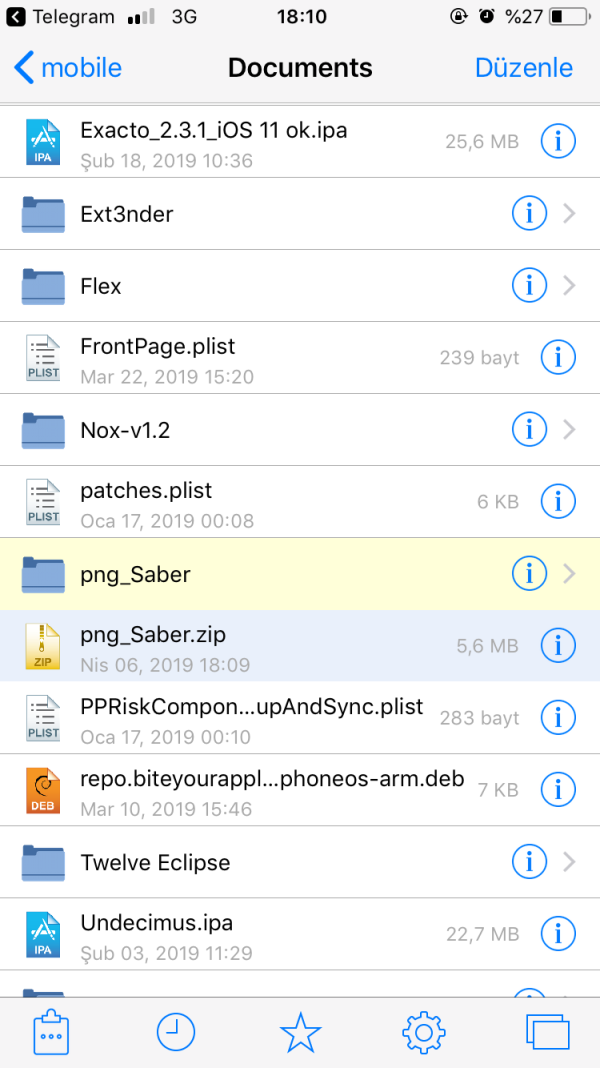Open the favorites star
The width and height of the screenshot is (600, 1068).
tap(300, 1032)
